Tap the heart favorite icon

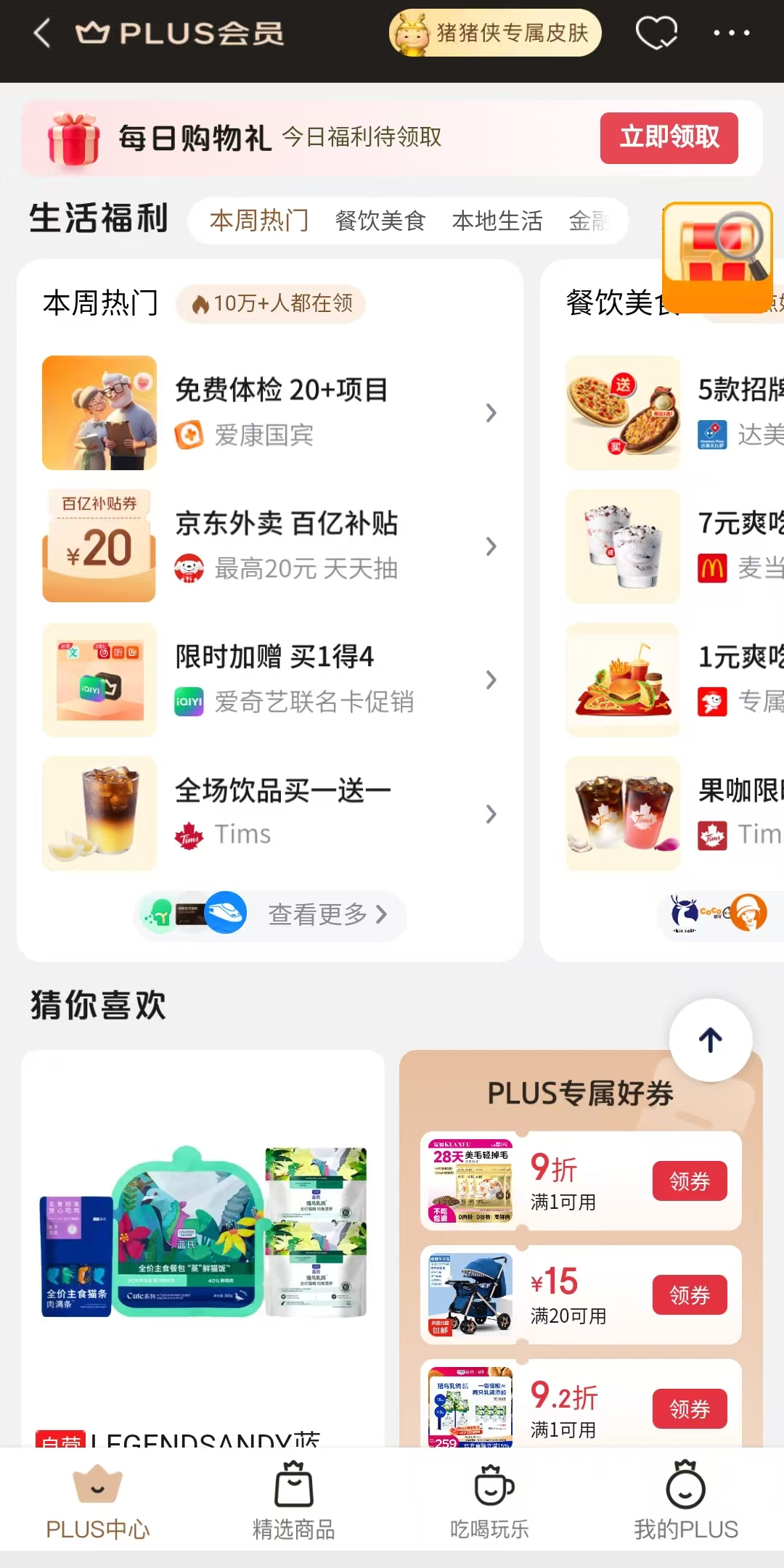point(656,33)
